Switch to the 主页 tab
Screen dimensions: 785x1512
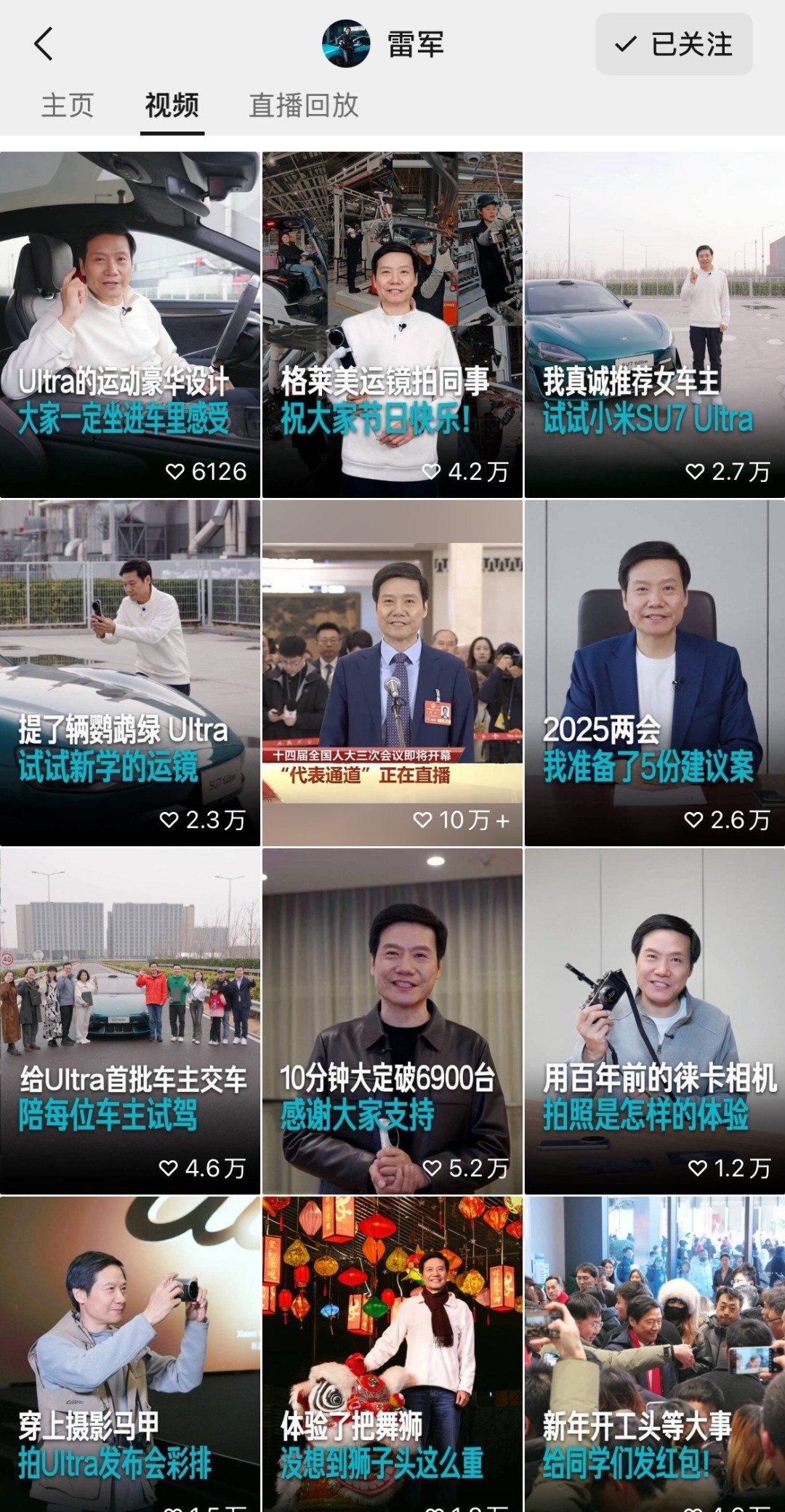click(x=68, y=105)
